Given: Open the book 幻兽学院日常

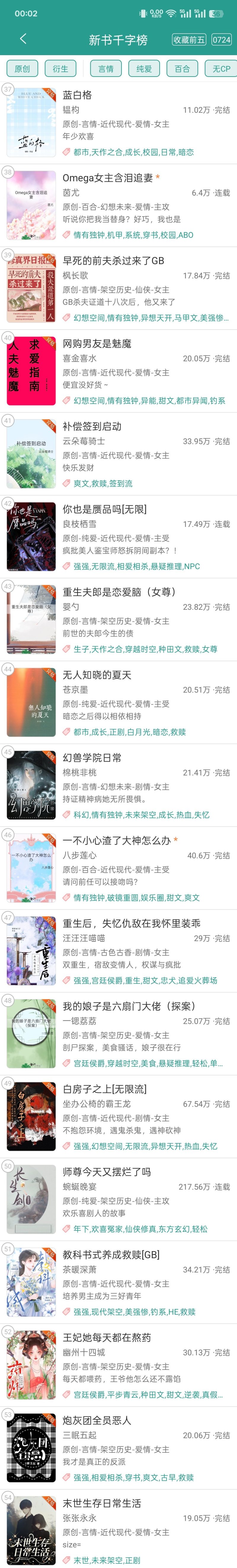Looking at the screenshot, I should (x=92, y=757).
